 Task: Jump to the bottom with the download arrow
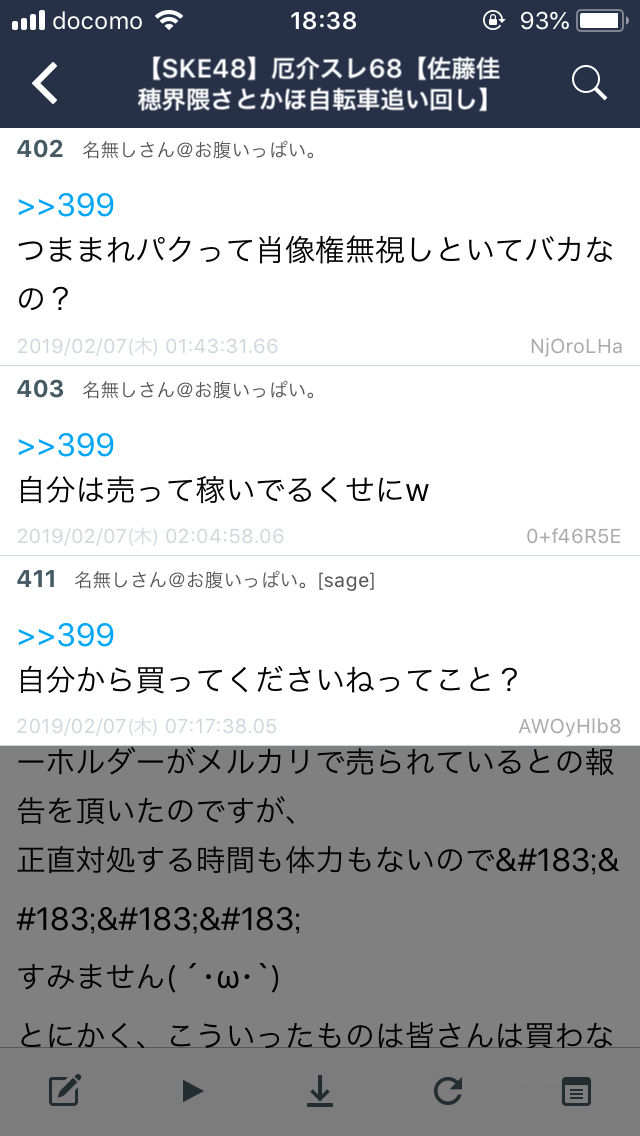click(x=320, y=1091)
